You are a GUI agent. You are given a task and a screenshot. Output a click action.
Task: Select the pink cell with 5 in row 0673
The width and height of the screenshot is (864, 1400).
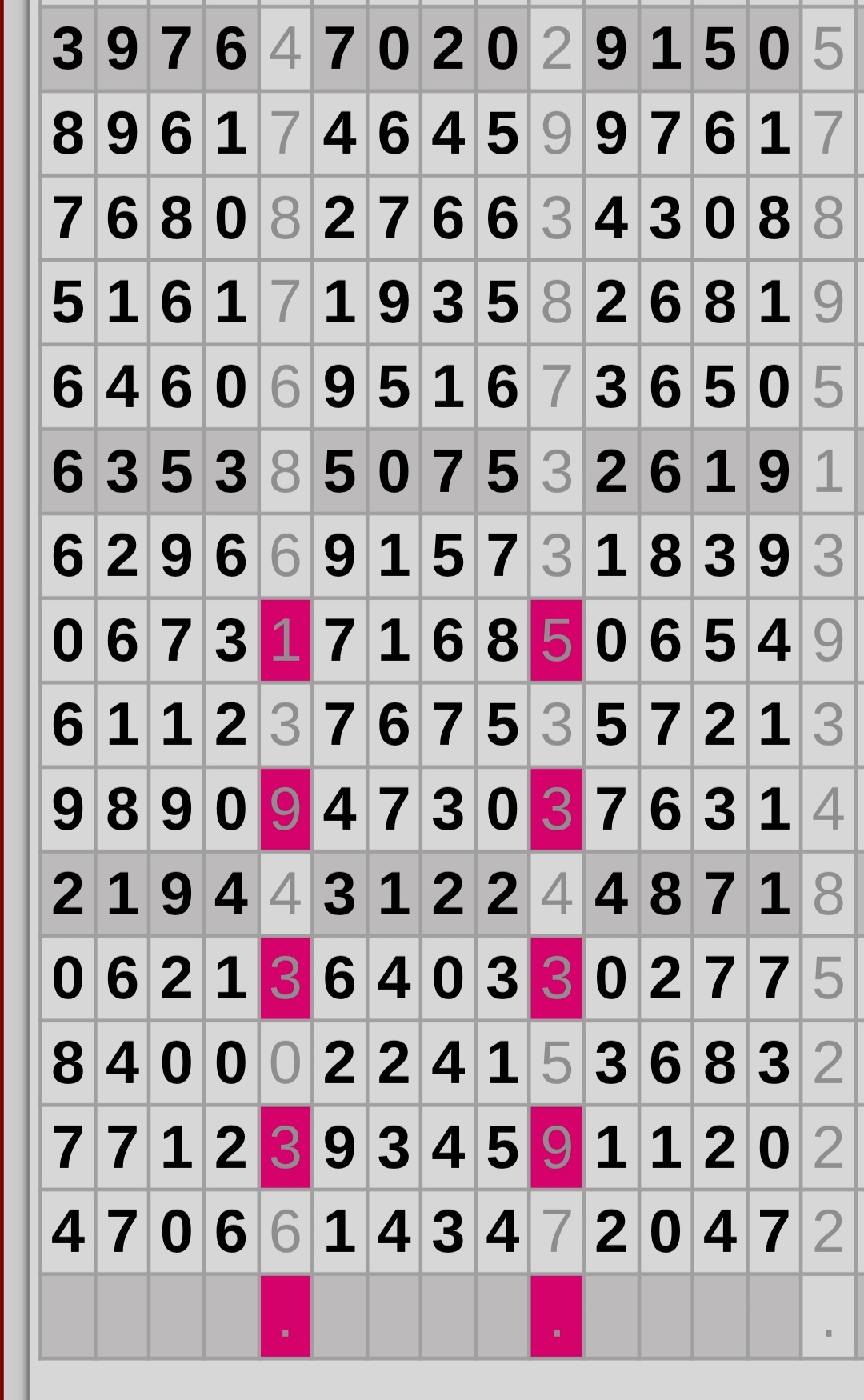point(556,641)
